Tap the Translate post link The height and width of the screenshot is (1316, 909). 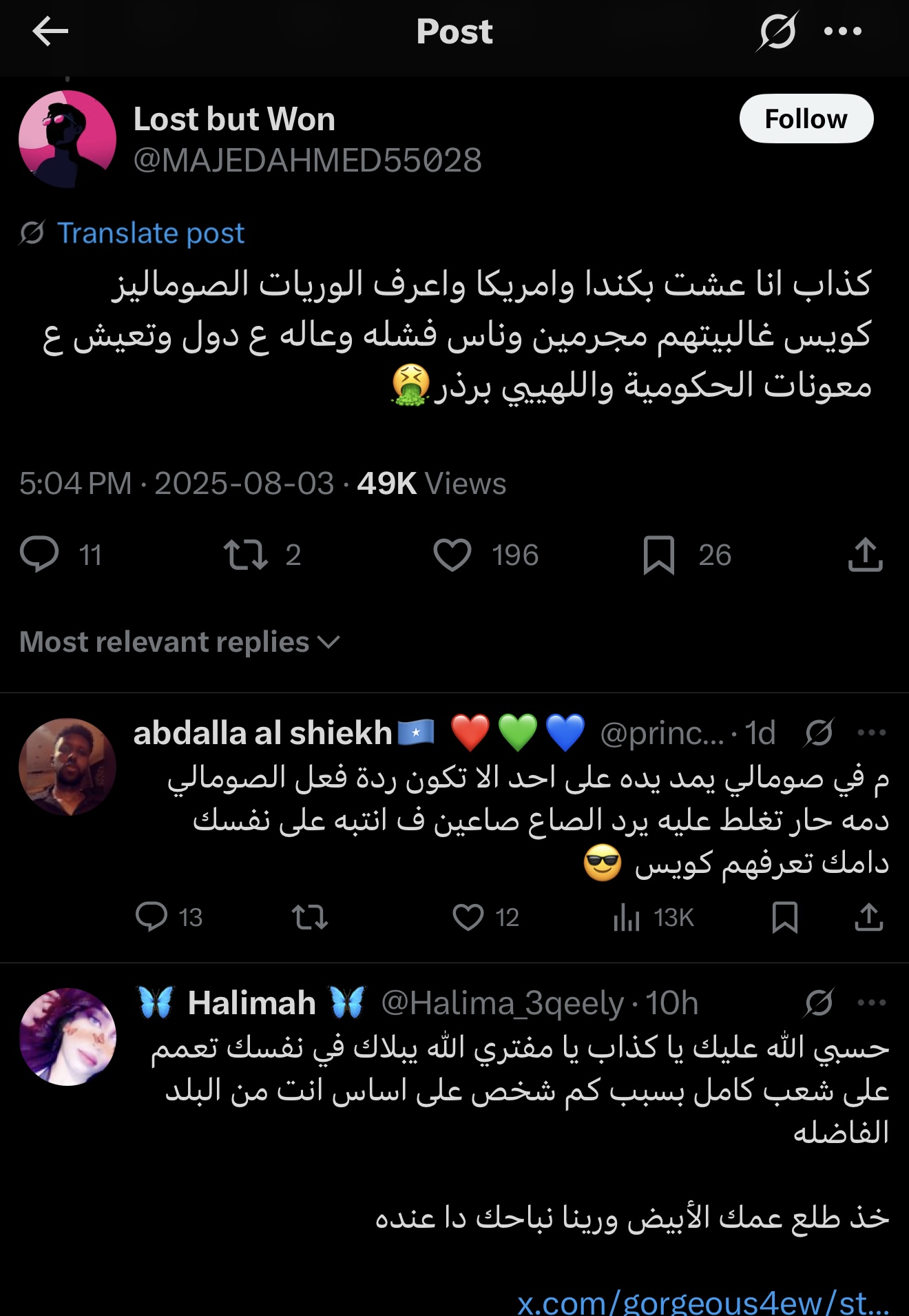[x=150, y=233]
